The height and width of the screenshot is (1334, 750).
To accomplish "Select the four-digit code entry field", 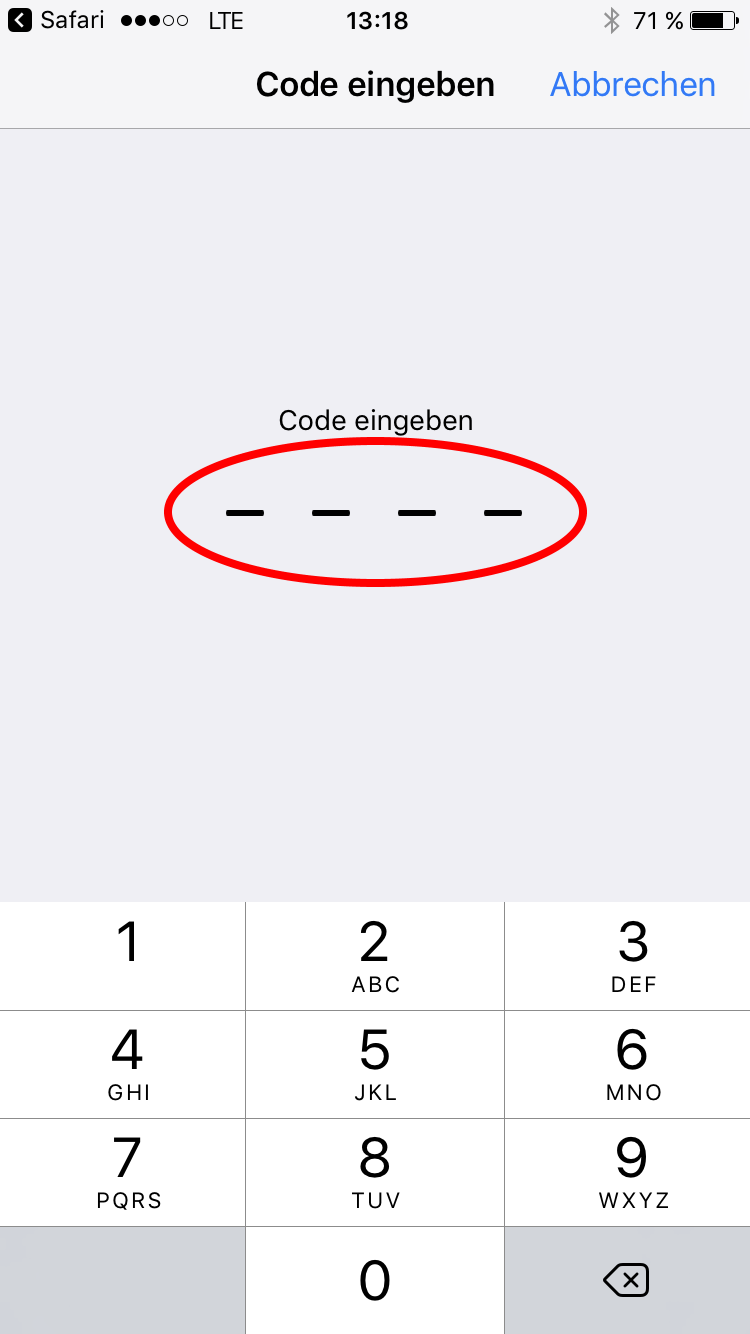I will 374,513.
